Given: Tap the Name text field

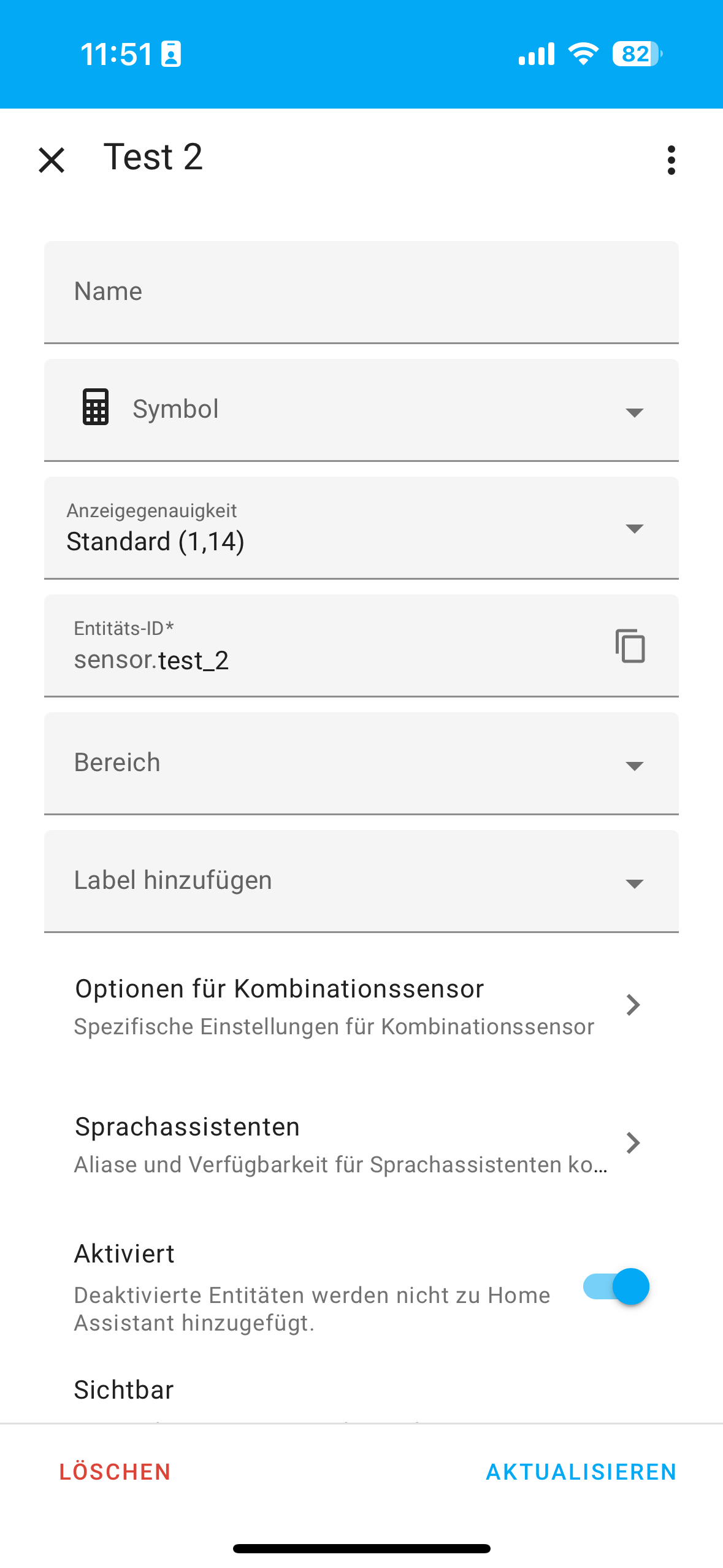Looking at the screenshot, I should click(361, 292).
